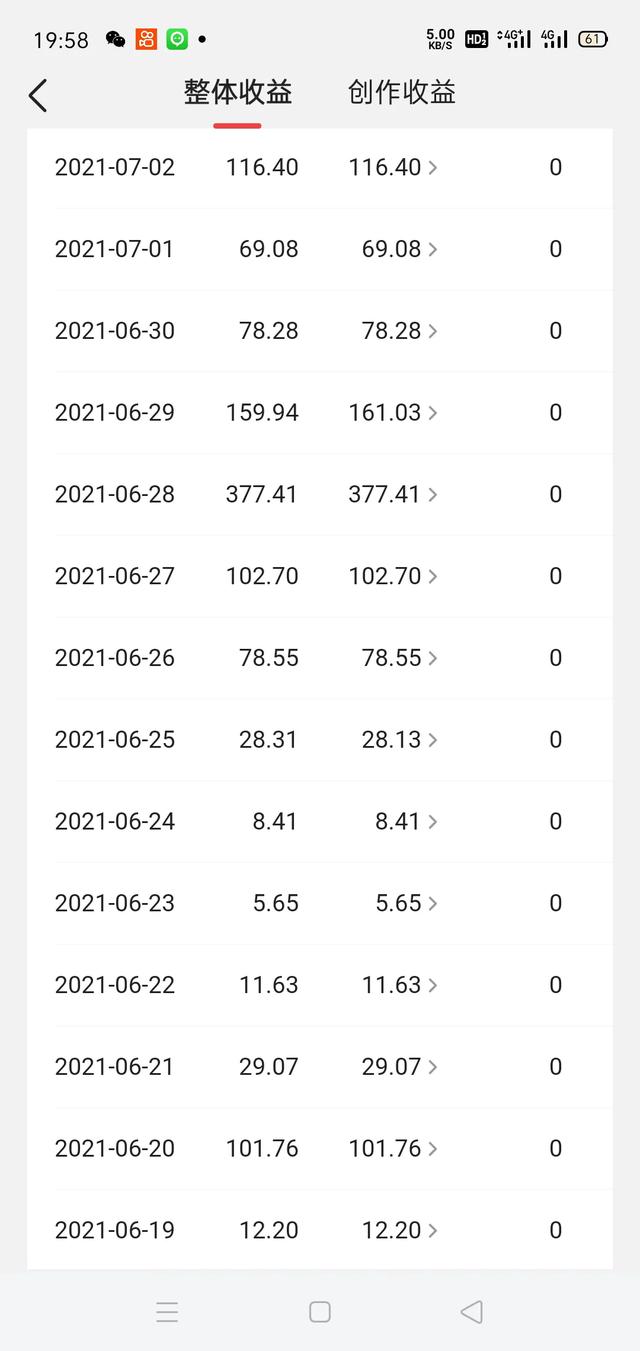View the 28.13 details for 2021-06-25
This screenshot has width=640, height=1351.
tap(399, 740)
